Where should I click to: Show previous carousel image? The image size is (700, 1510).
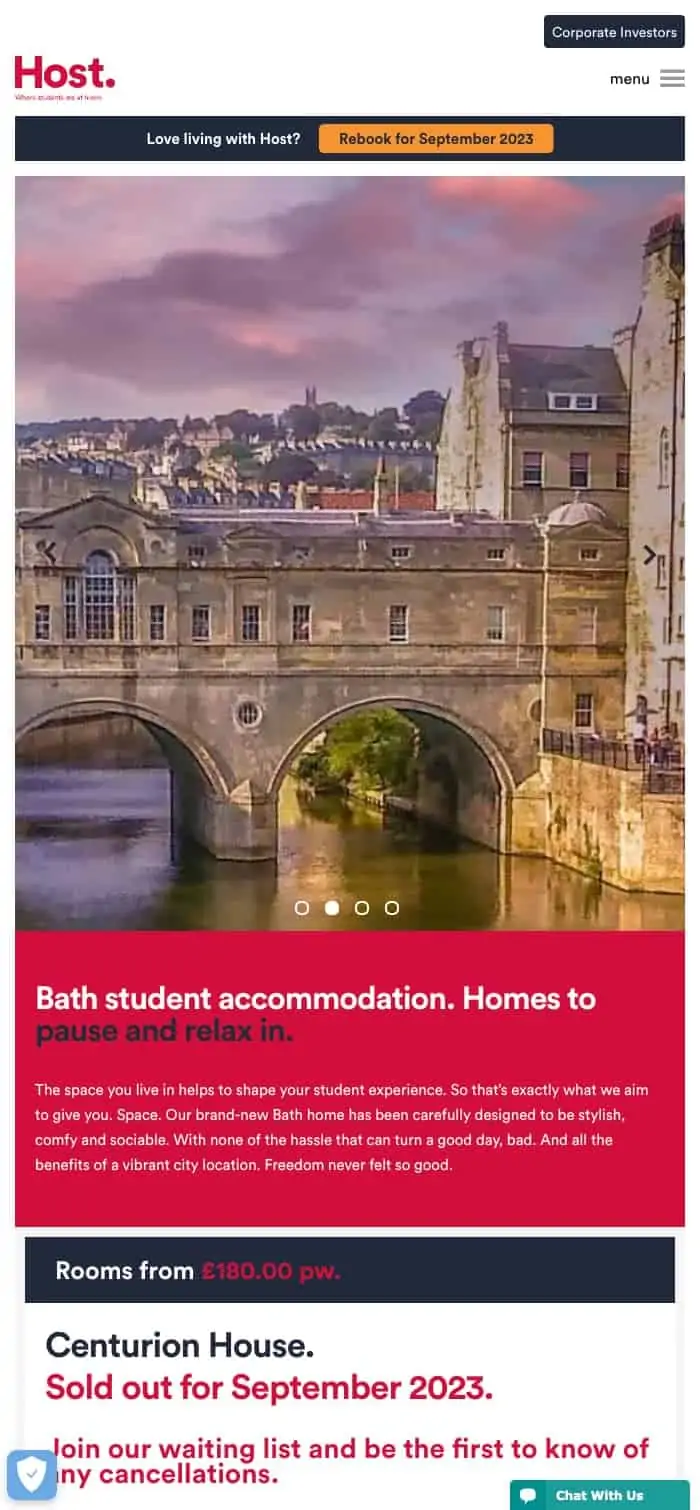pos(48,552)
